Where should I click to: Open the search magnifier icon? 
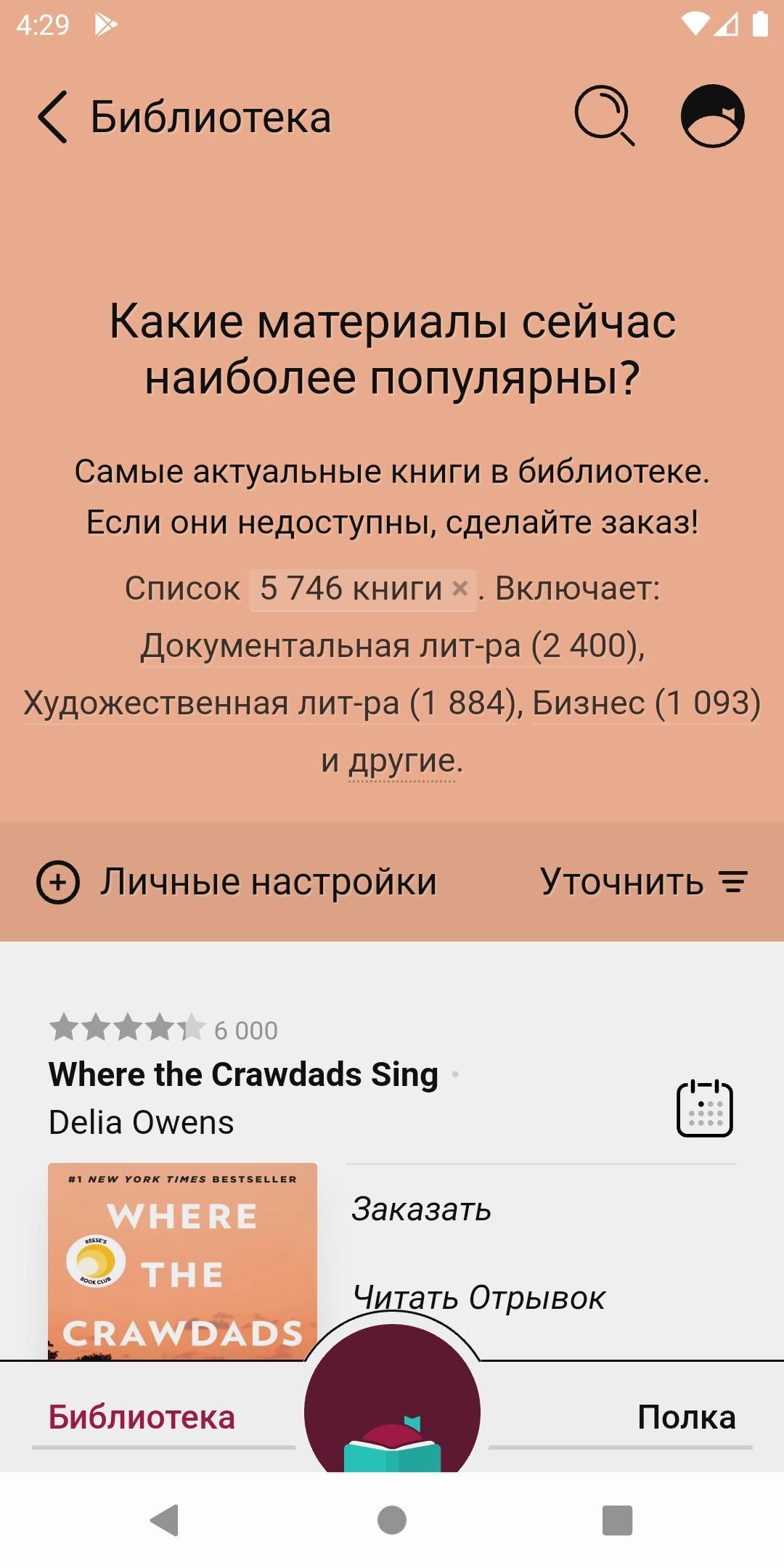(605, 116)
